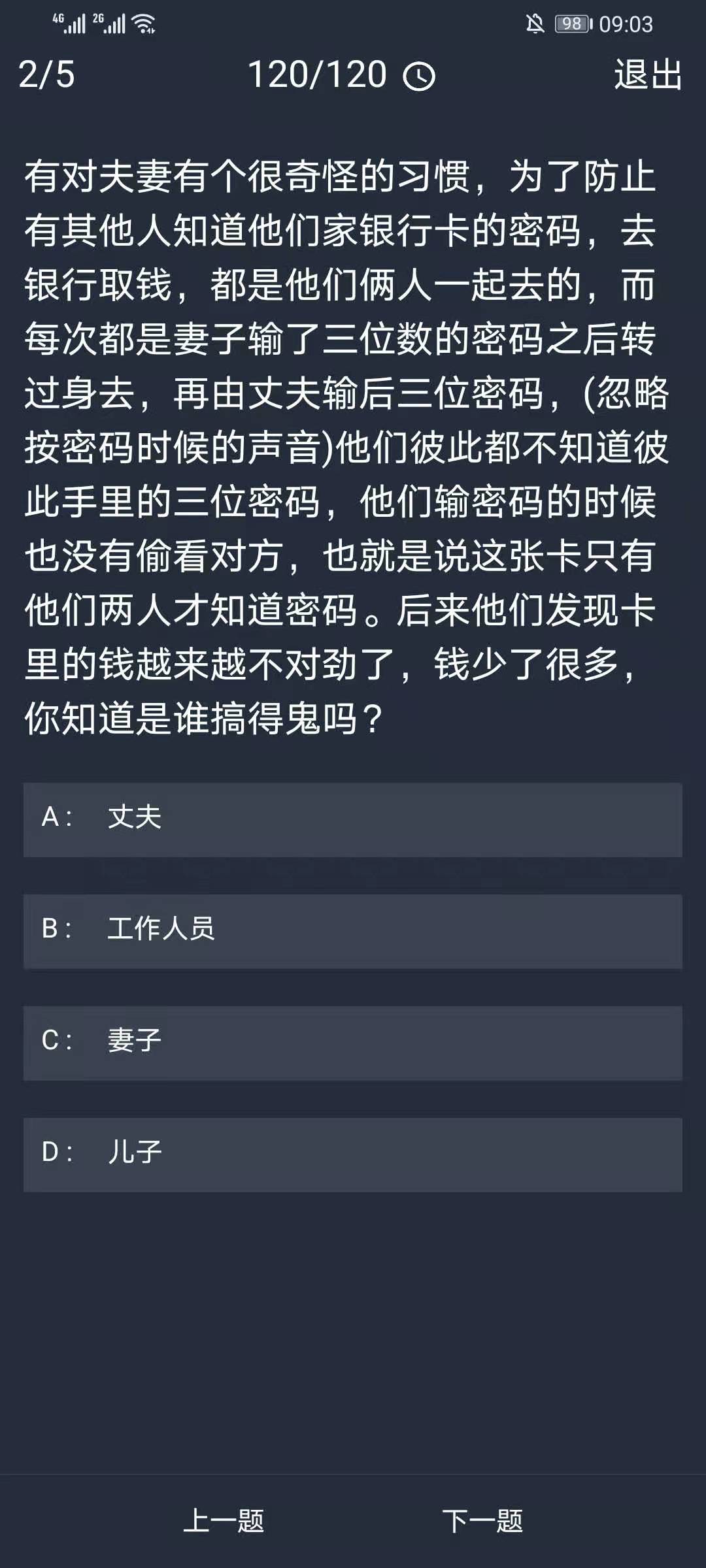Choose option B: 工作人员
This screenshot has height=1568, width=706.
(x=352, y=931)
